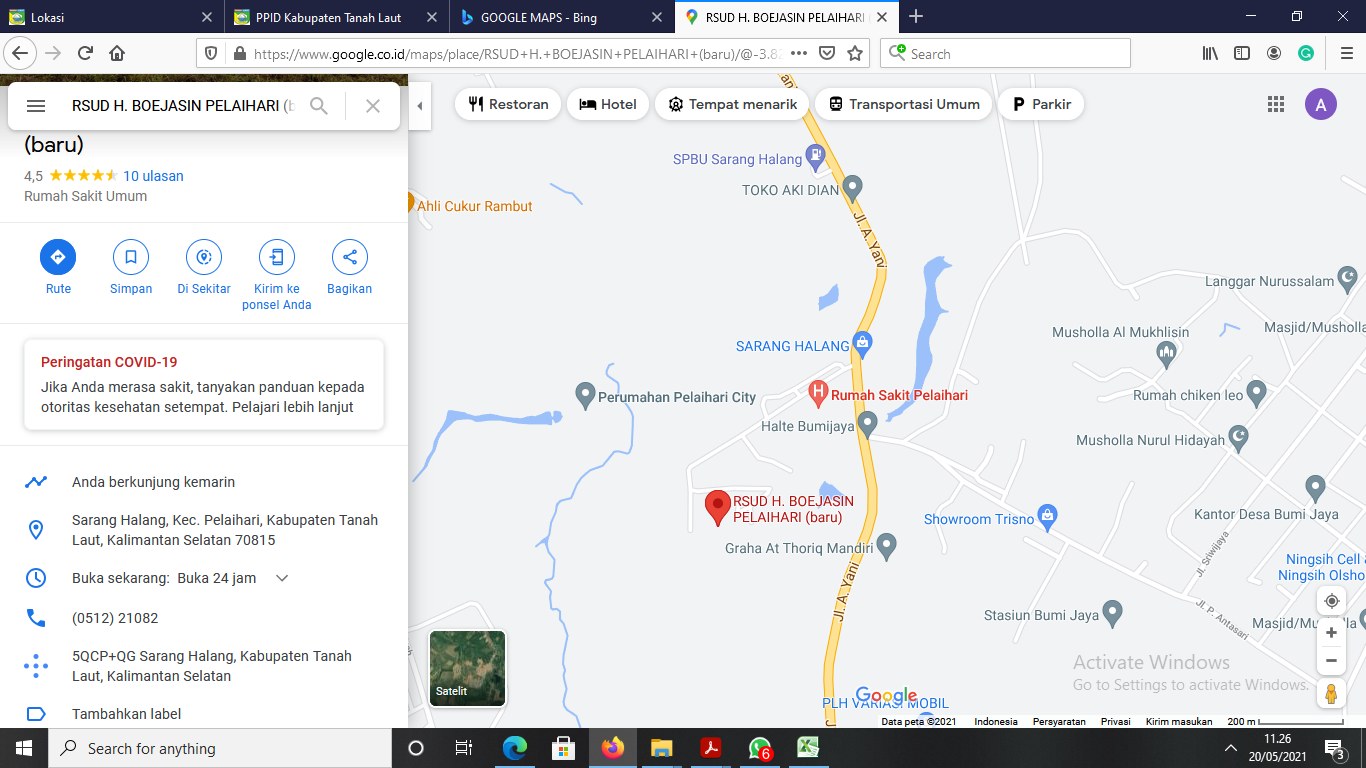
Task: Zoom out with the minus button
Action: [x=1331, y=661]
